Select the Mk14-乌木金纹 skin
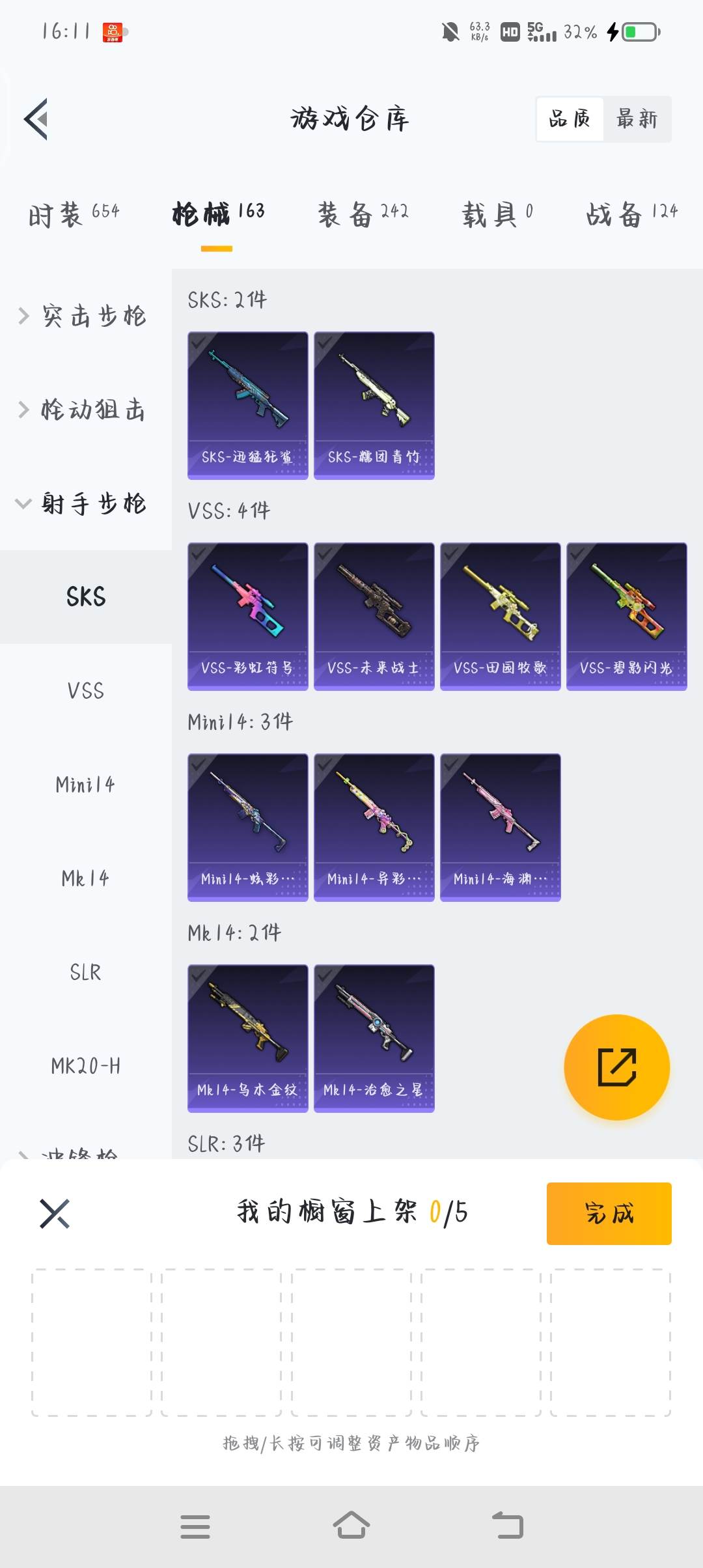The image size is (703, 1568). point(247,1038)
